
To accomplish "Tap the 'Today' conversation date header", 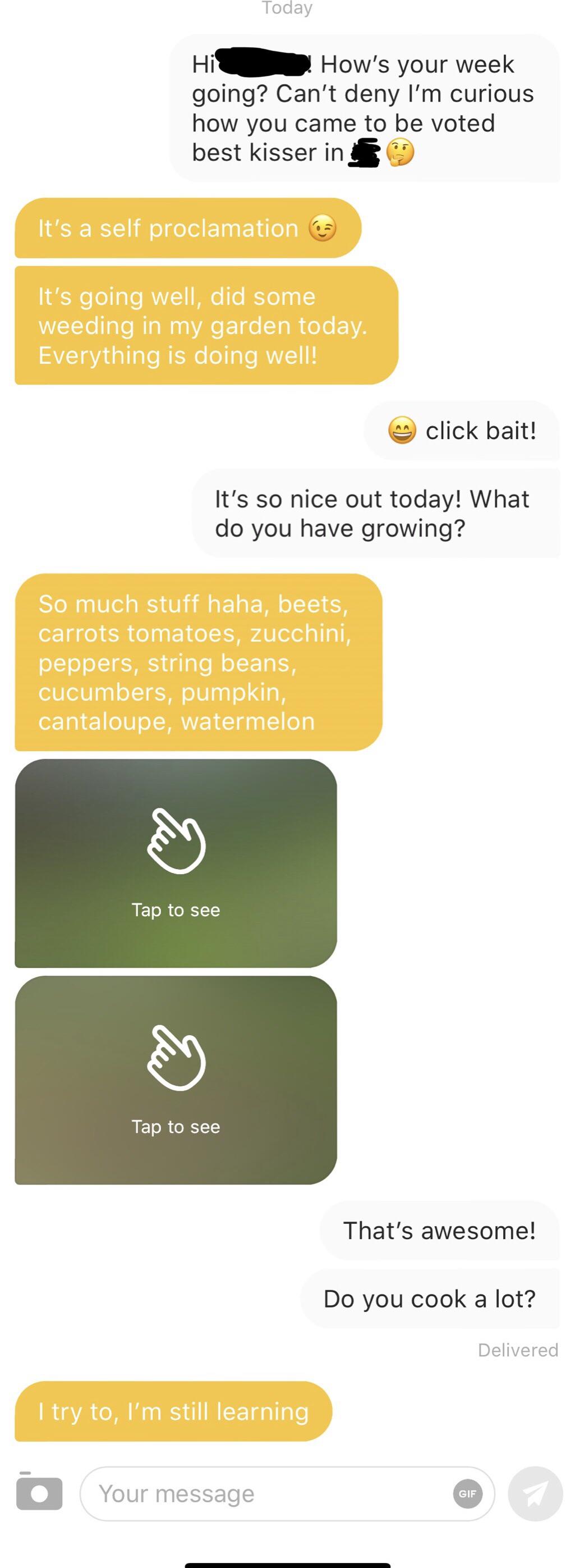I will pyautogui.click(x=286, y=8).
